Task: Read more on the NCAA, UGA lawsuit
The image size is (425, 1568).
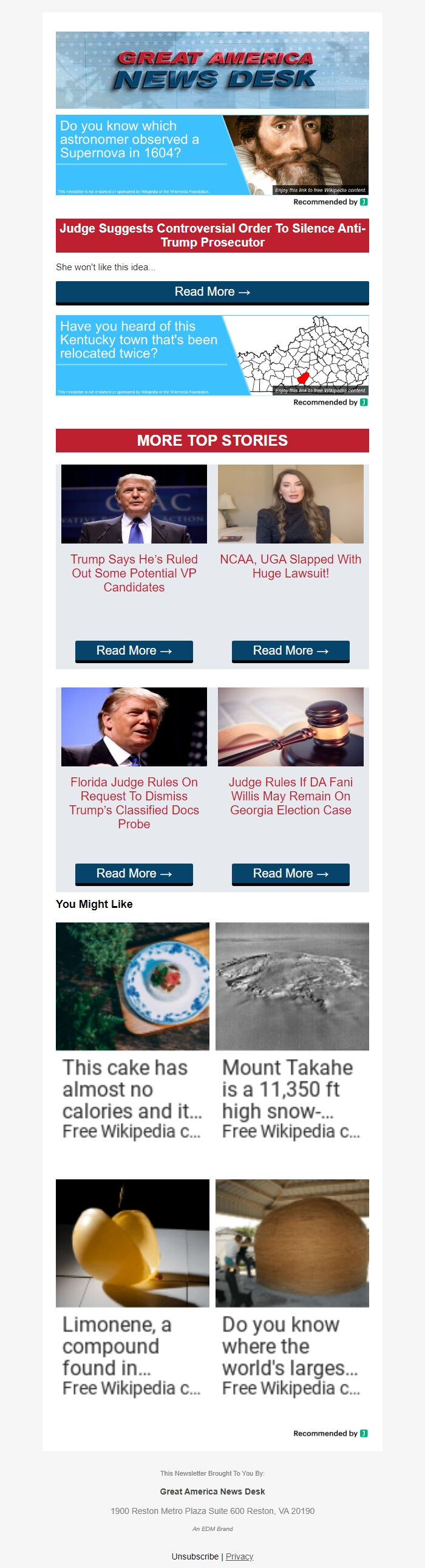Action: [x=290, y=650]
